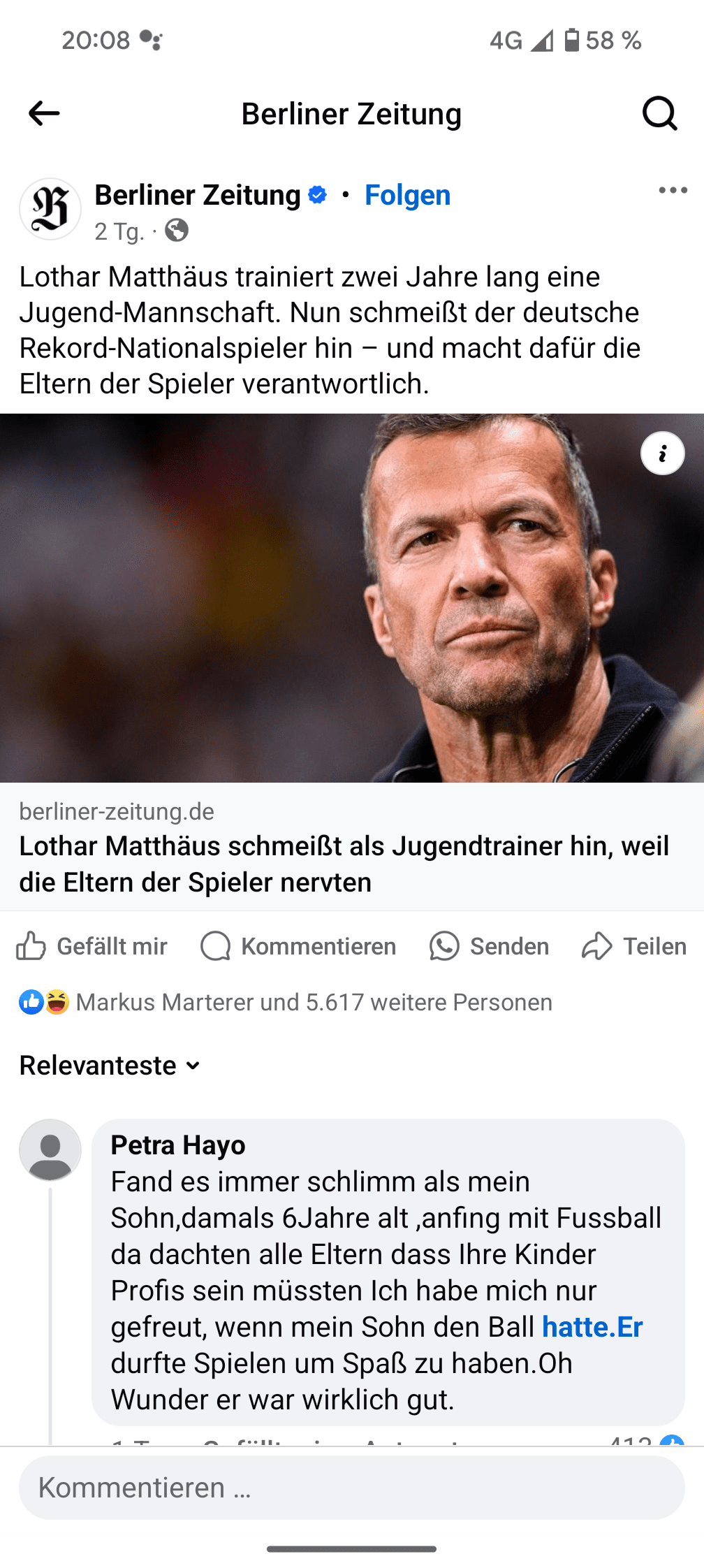View reactions from Markus Marterer and others

(313, 1002)
